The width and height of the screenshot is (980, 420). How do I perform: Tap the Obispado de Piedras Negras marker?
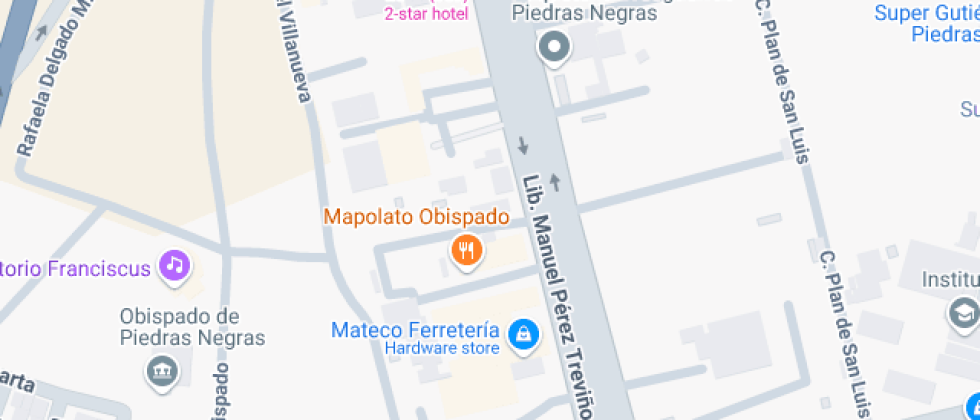click(160, 371)
